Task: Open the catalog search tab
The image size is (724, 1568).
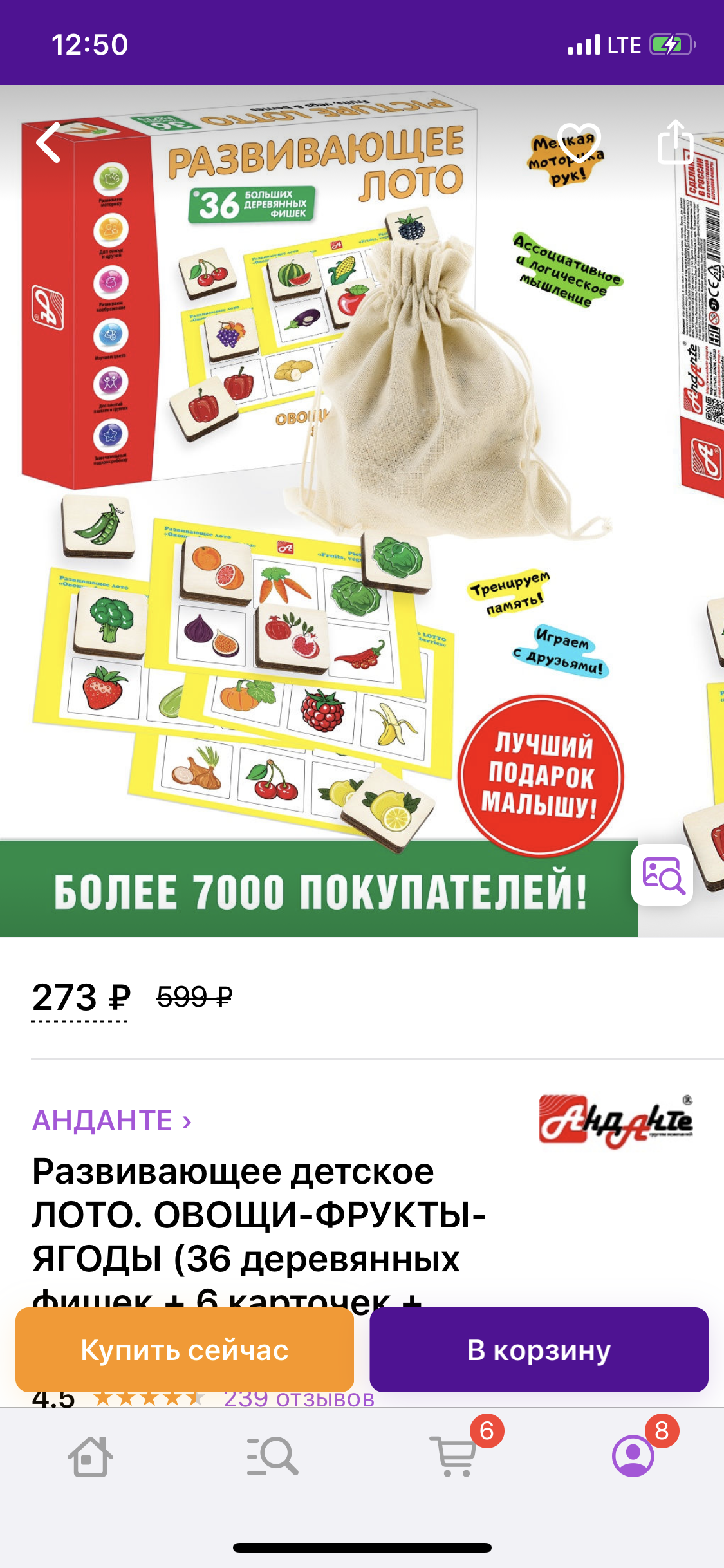Action: click(x=272, y=1456)
